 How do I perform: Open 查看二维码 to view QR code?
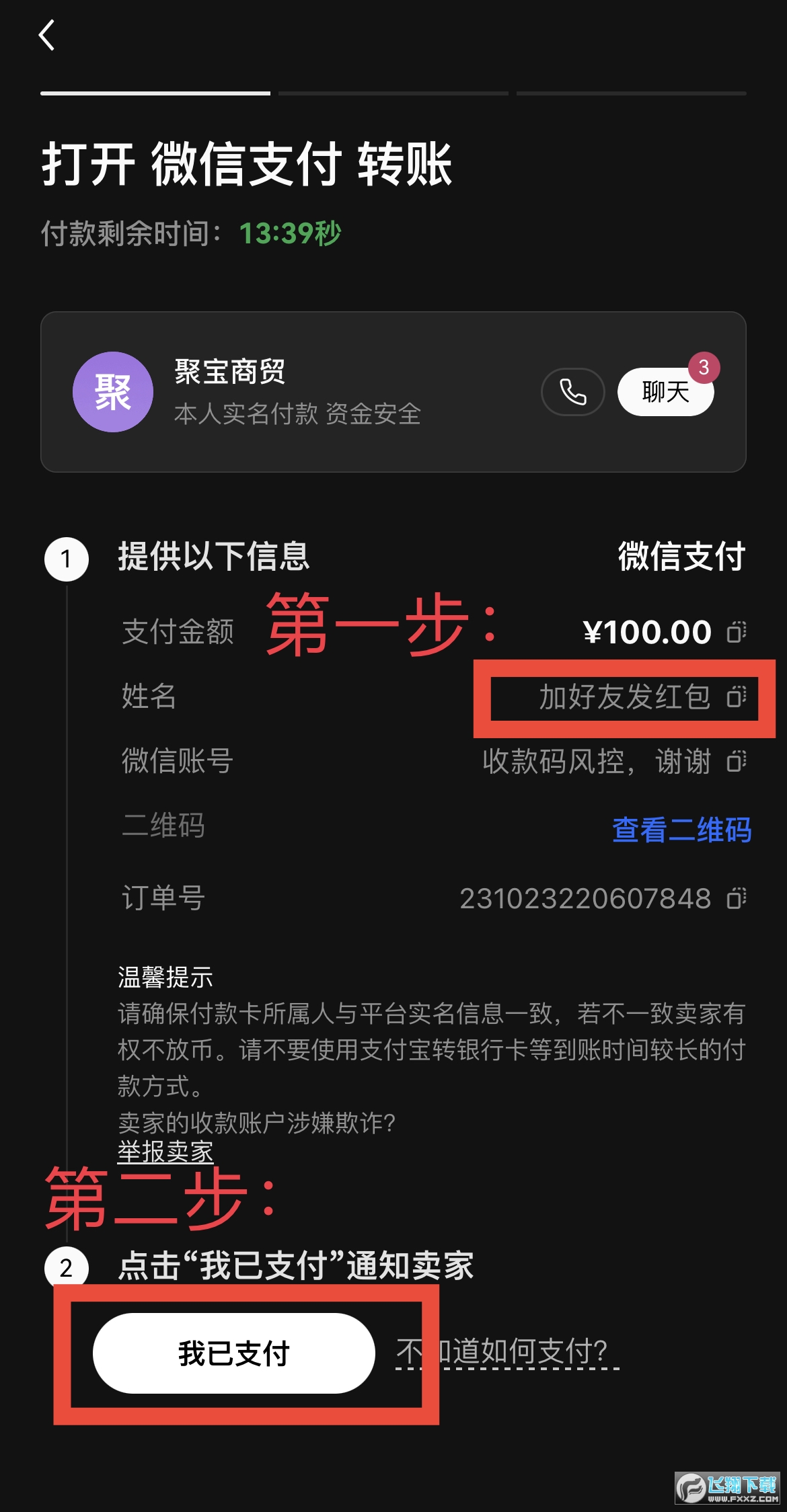[x=681, y=830]
